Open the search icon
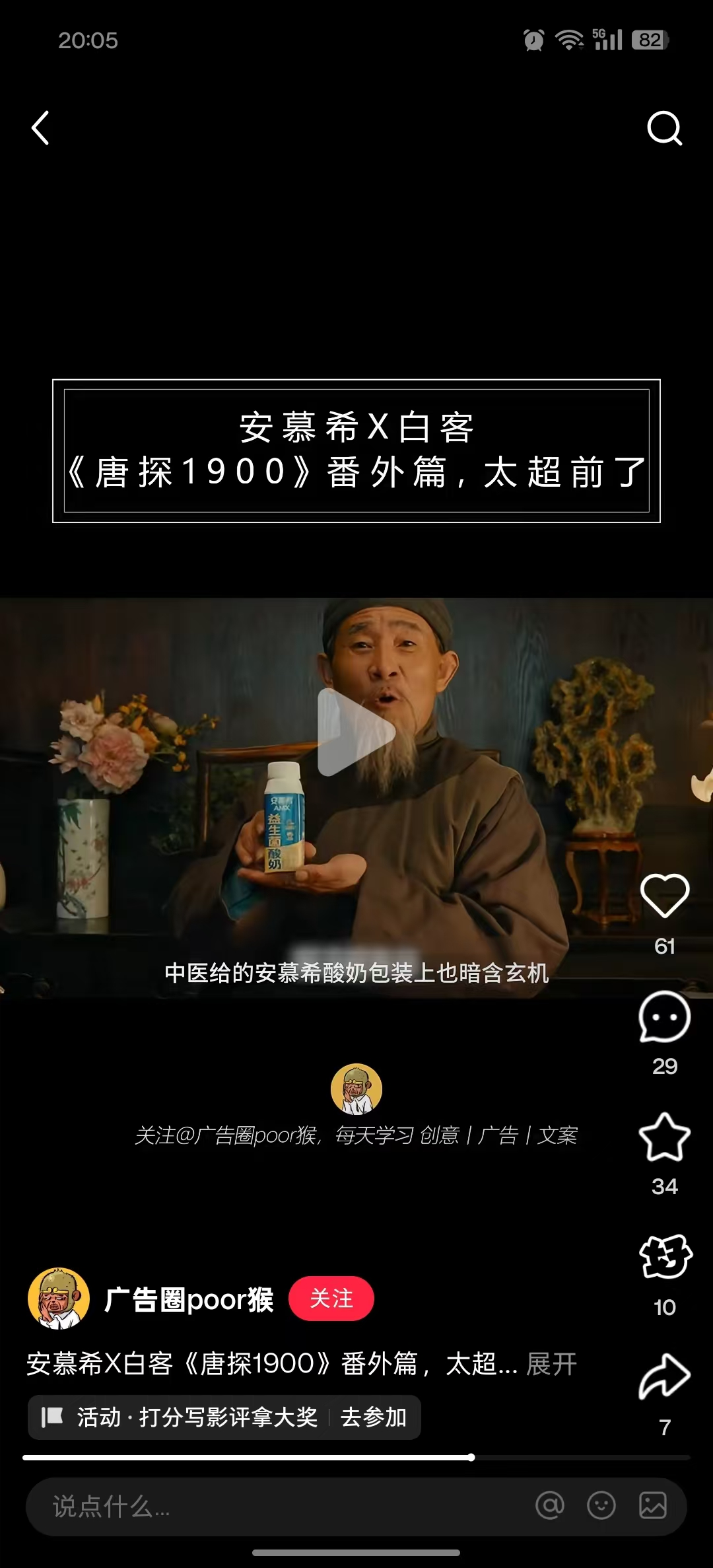 coord(664,128)
